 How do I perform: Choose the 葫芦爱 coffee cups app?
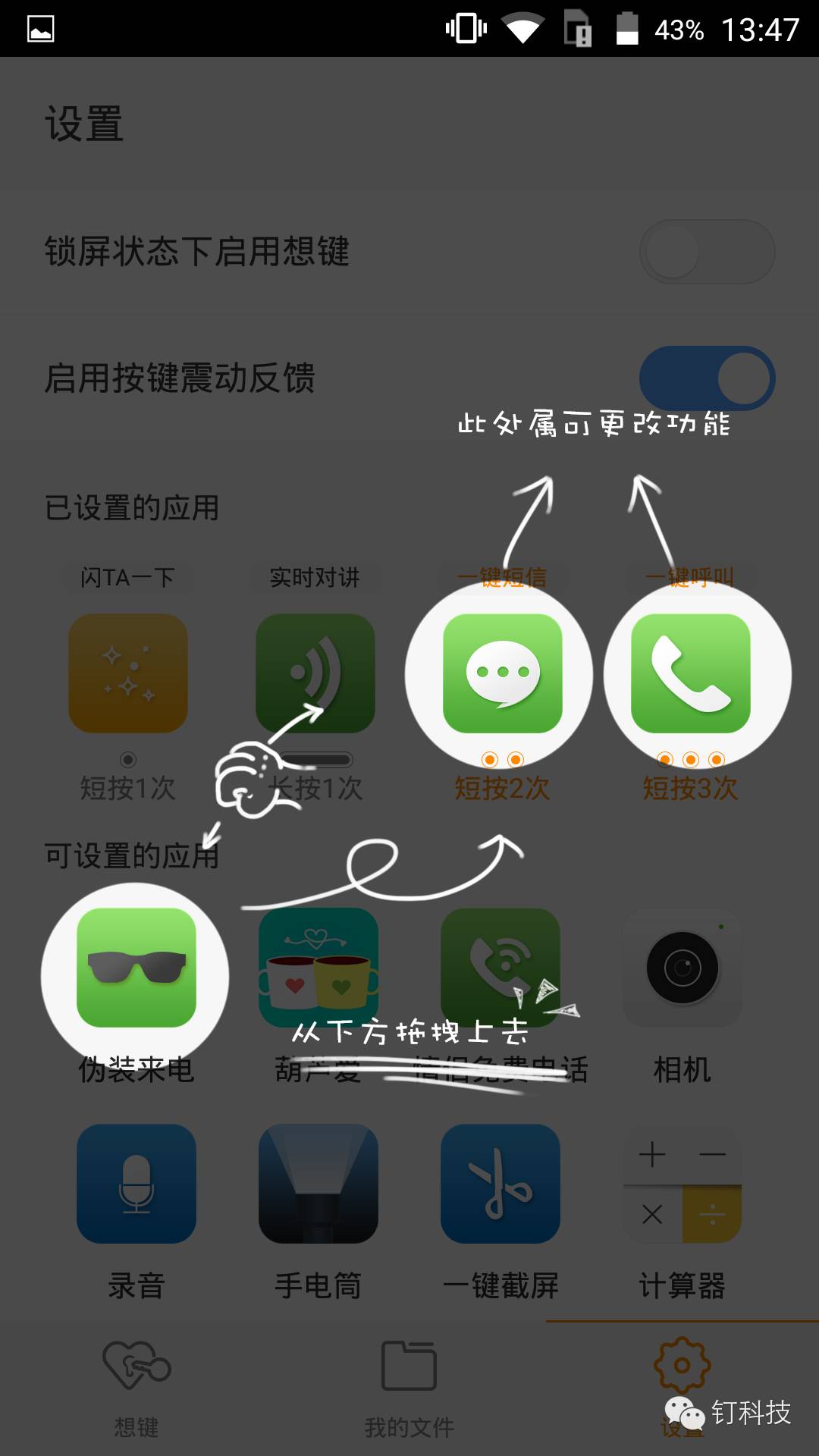pos(318,968)
